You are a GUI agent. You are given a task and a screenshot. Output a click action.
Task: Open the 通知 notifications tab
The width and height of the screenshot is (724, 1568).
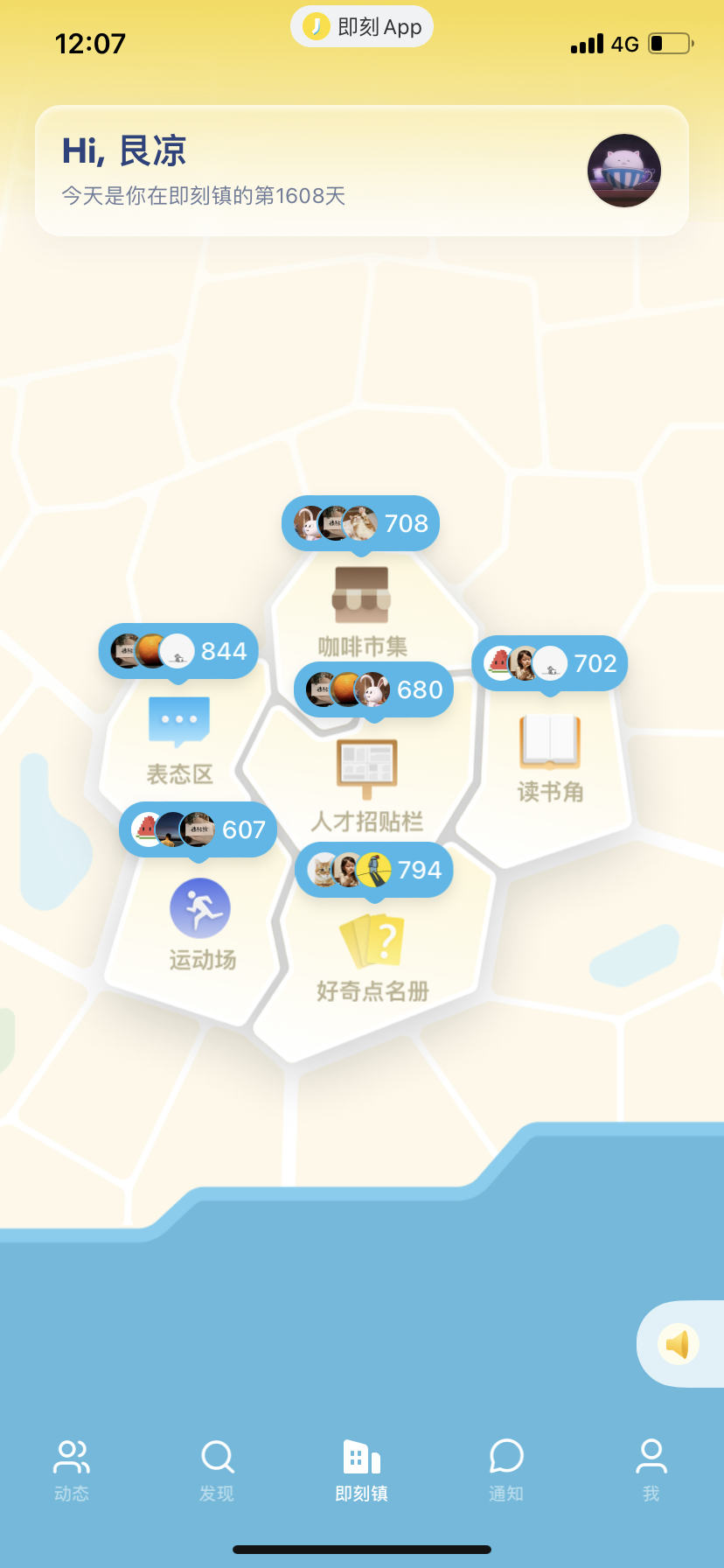[506, 1470]
